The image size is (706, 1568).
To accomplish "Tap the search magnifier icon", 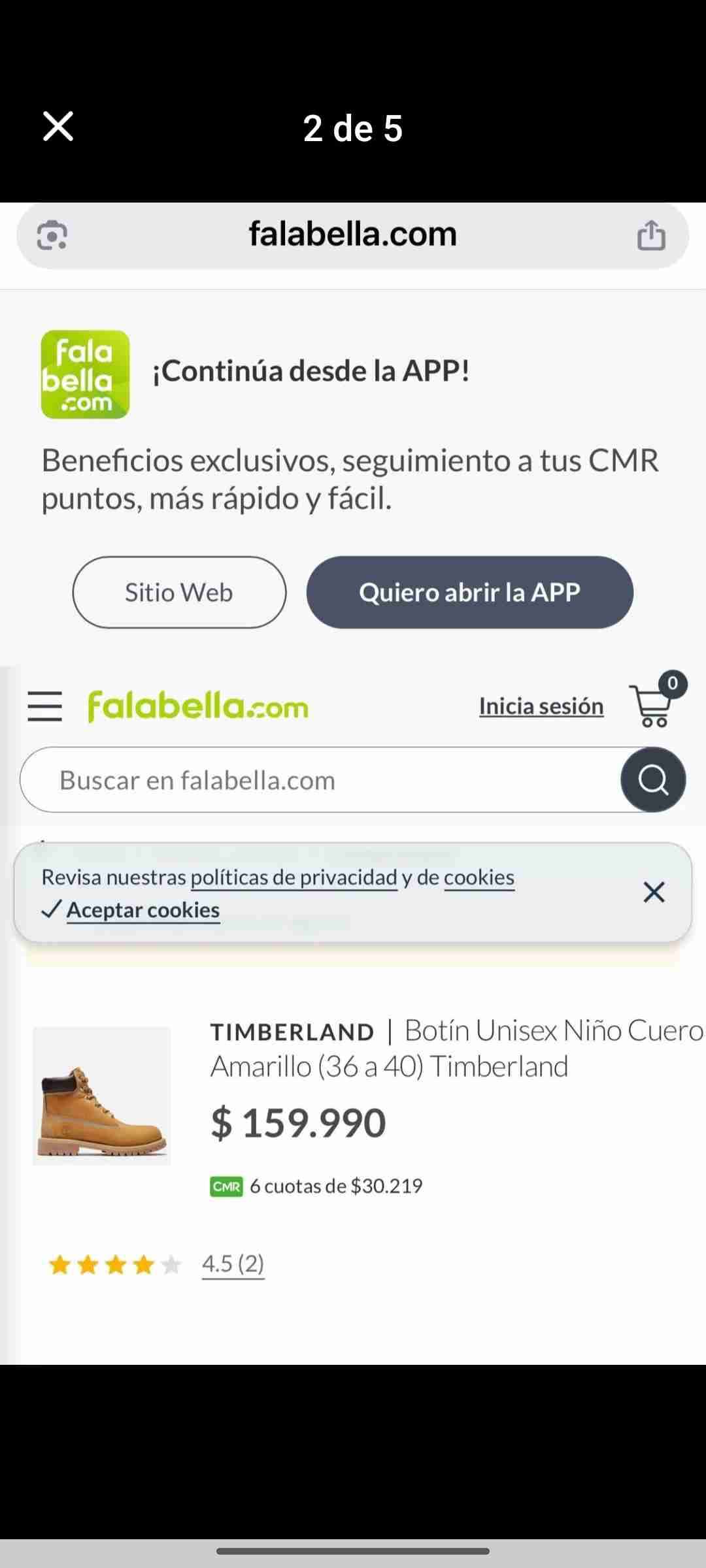I will click(653, 779).
